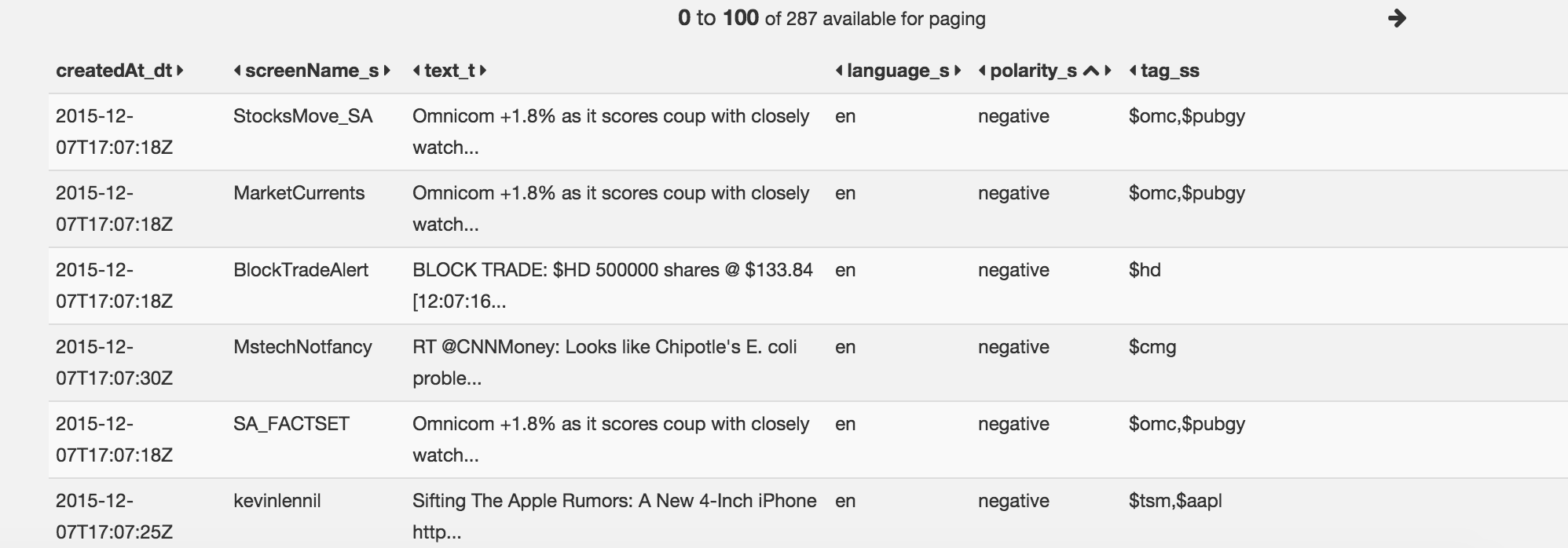Move language_s column left with its arrow
The image size is (1568, 548).
click(x=839, y=71)
